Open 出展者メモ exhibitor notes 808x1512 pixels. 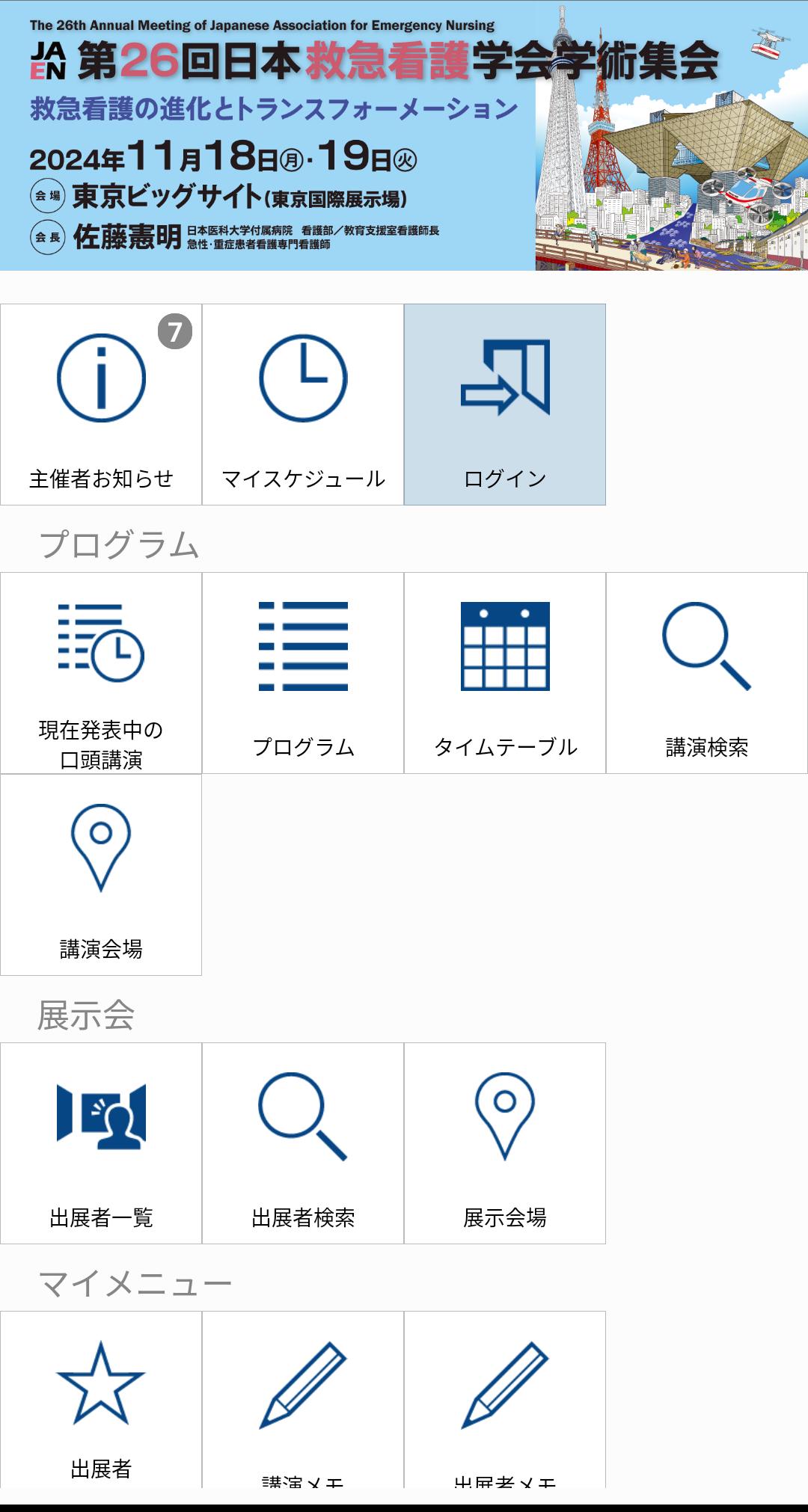(x=505, y=1398)
